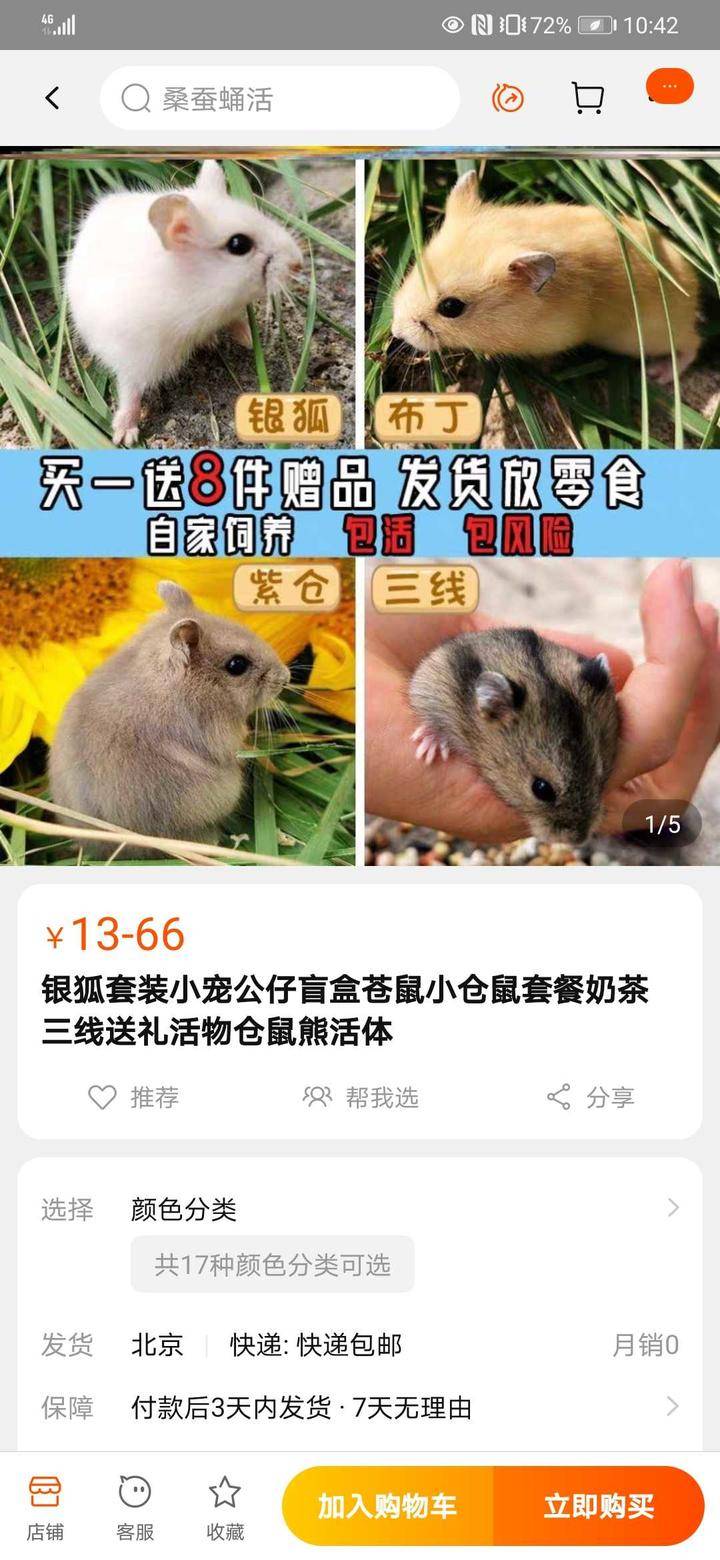The width and height of the screenshot is (720, 1560).
Task: Open the search box showing 桑蚕蛹活
Action: [x=280, y=98]
